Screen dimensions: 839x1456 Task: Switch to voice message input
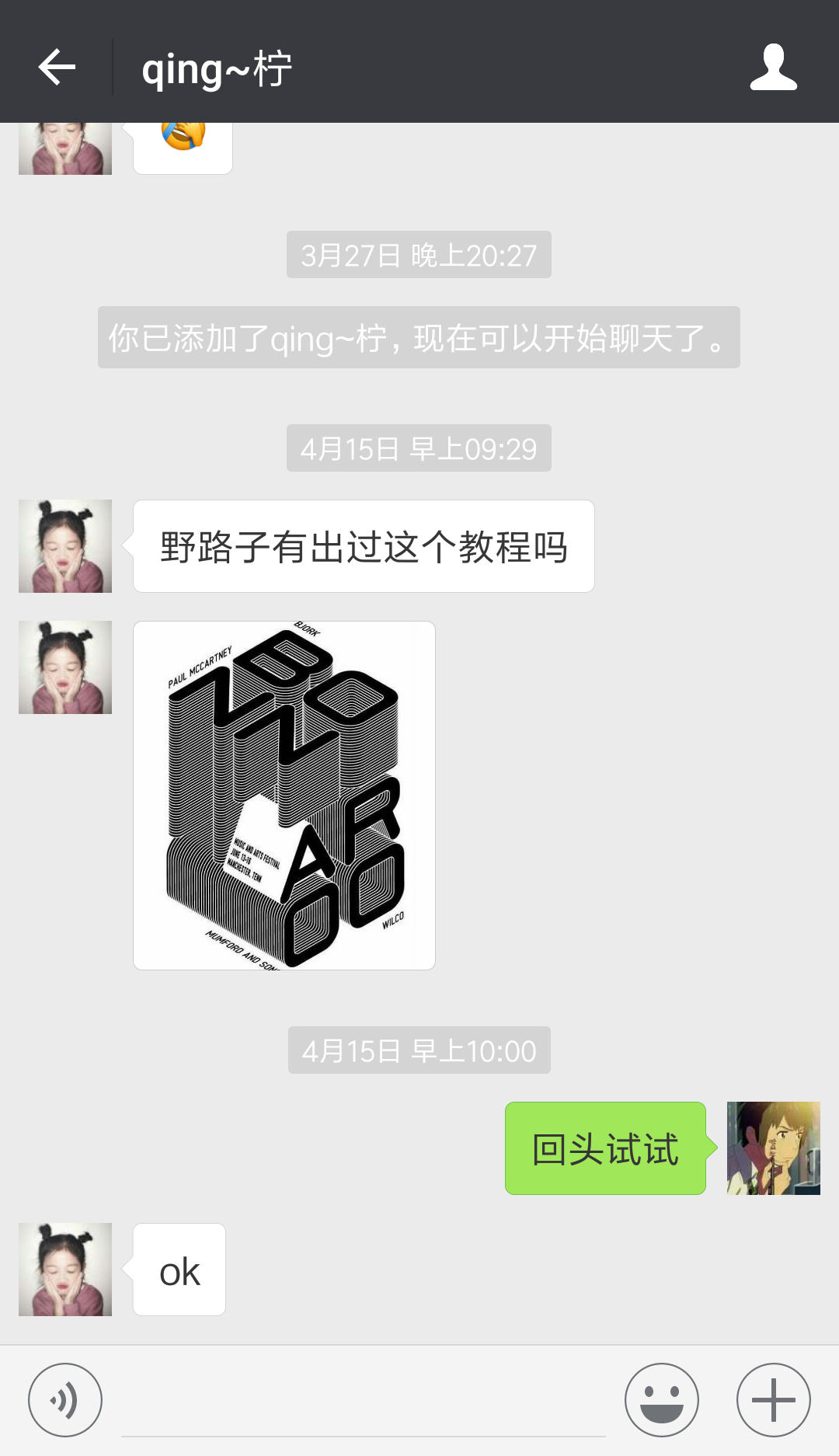[x=65, y=1400]
